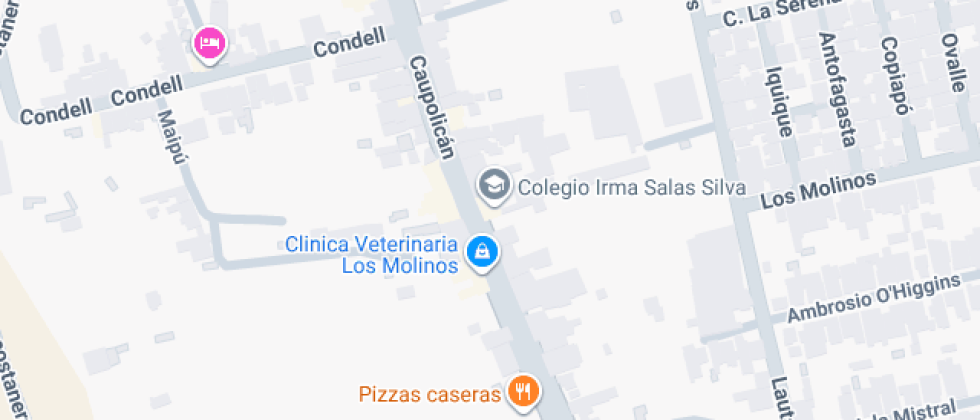Select the Pizzas caseras restaurant pin
The width and height of the screenshot is (980, 420).
click(521, 391)
